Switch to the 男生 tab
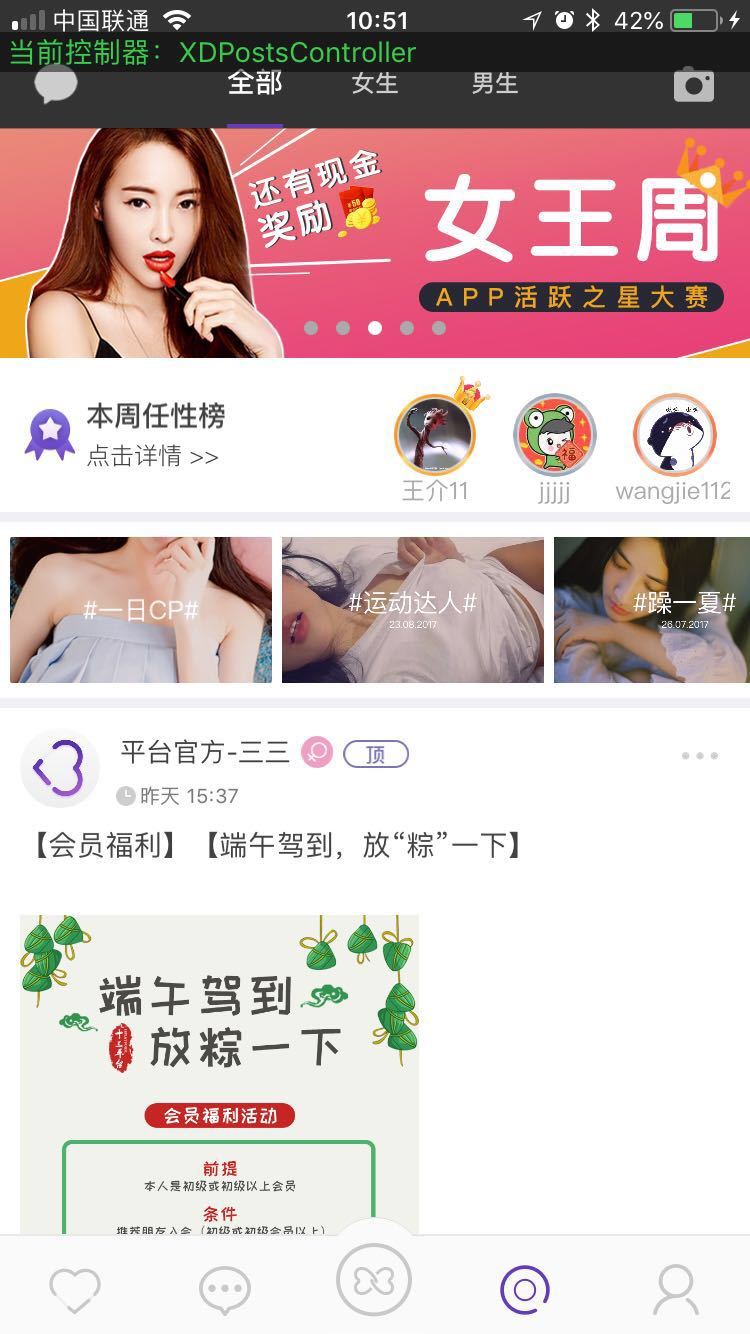 [x=495, y=84]
